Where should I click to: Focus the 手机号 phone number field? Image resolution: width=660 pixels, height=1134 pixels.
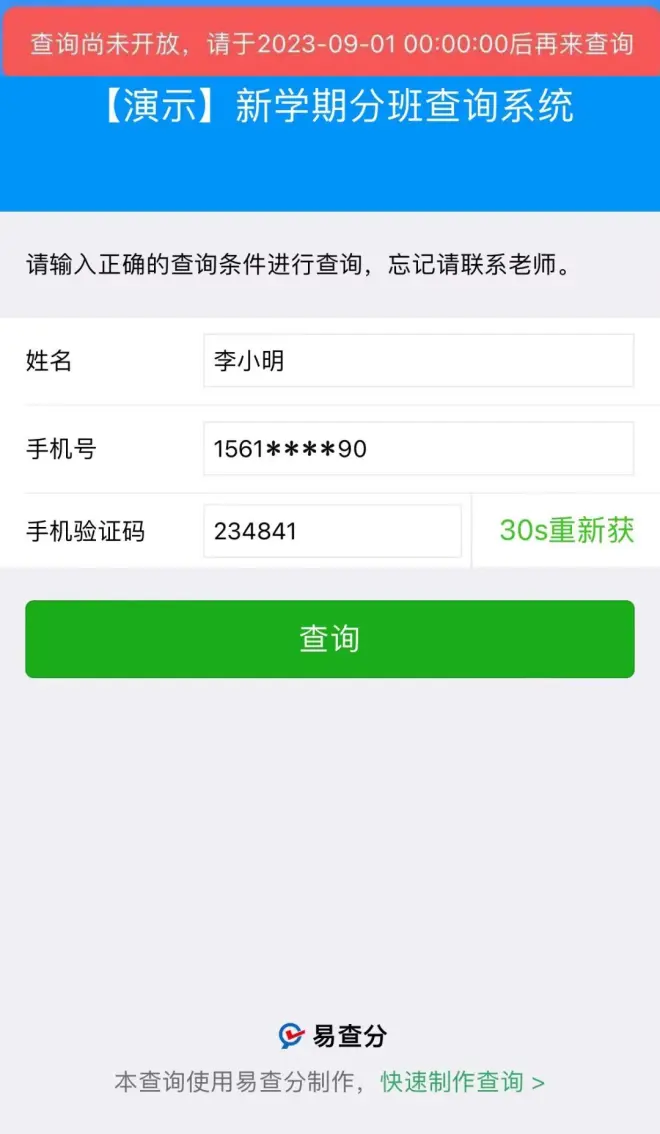[x=418, y=449]
